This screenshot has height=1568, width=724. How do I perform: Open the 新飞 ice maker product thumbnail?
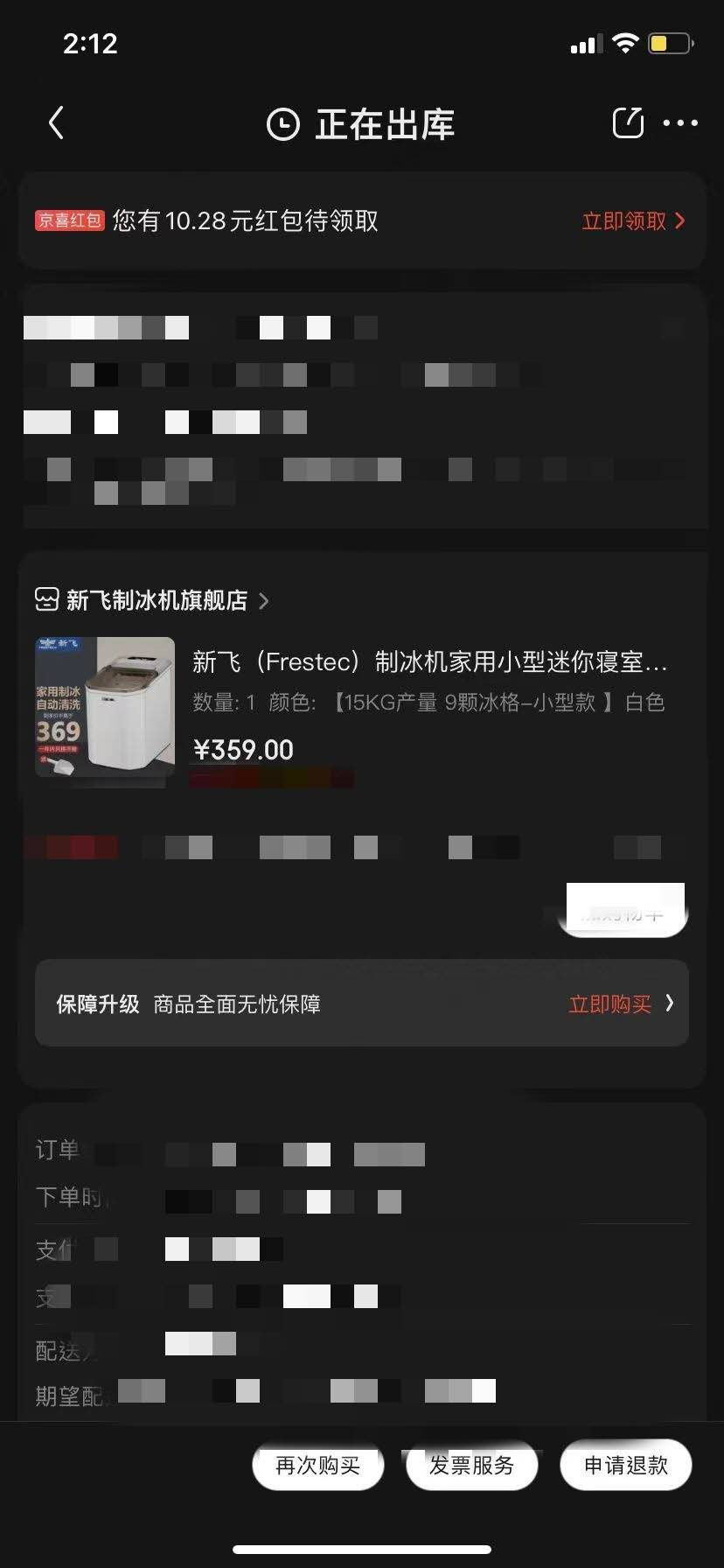pos(104,707)
